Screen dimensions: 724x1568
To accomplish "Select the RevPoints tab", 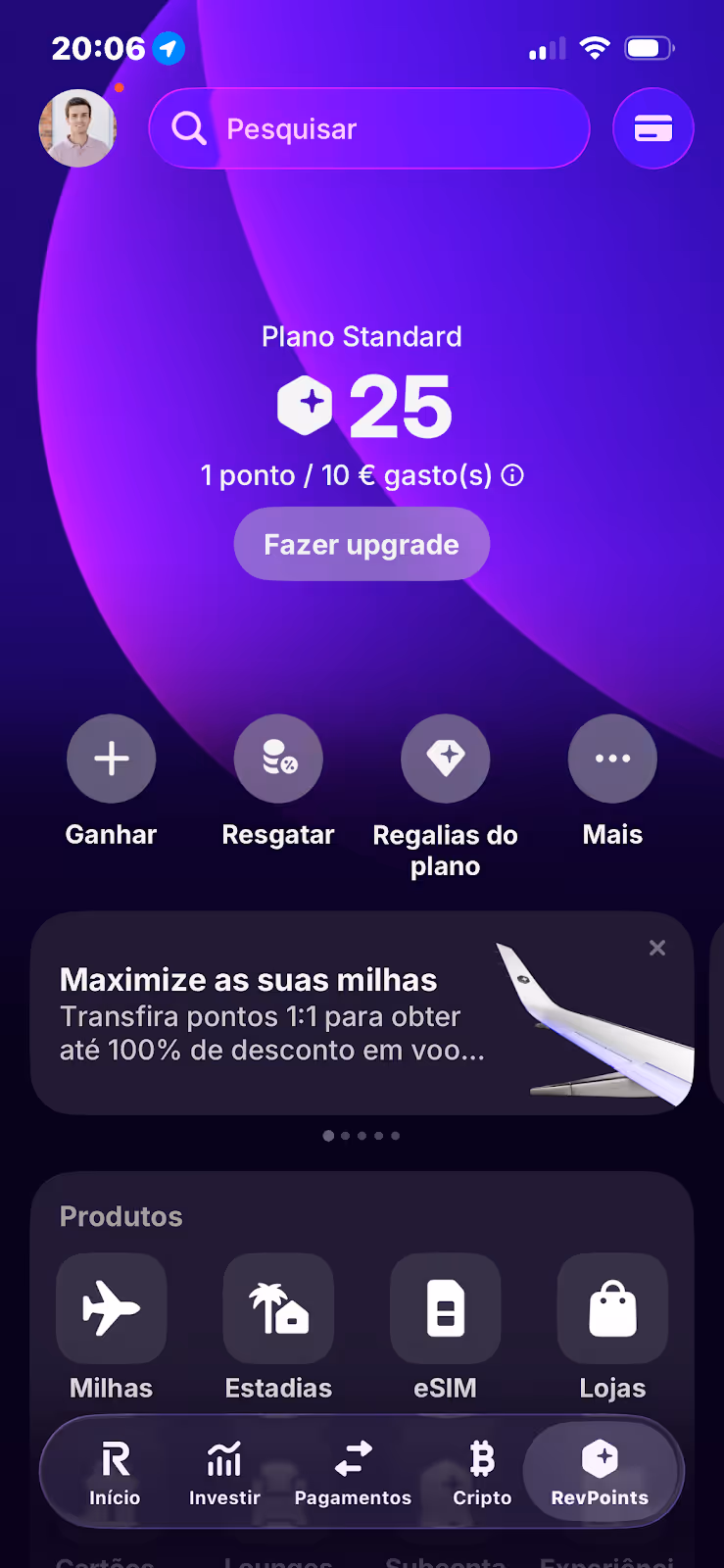I will (x=600, y=1472).
